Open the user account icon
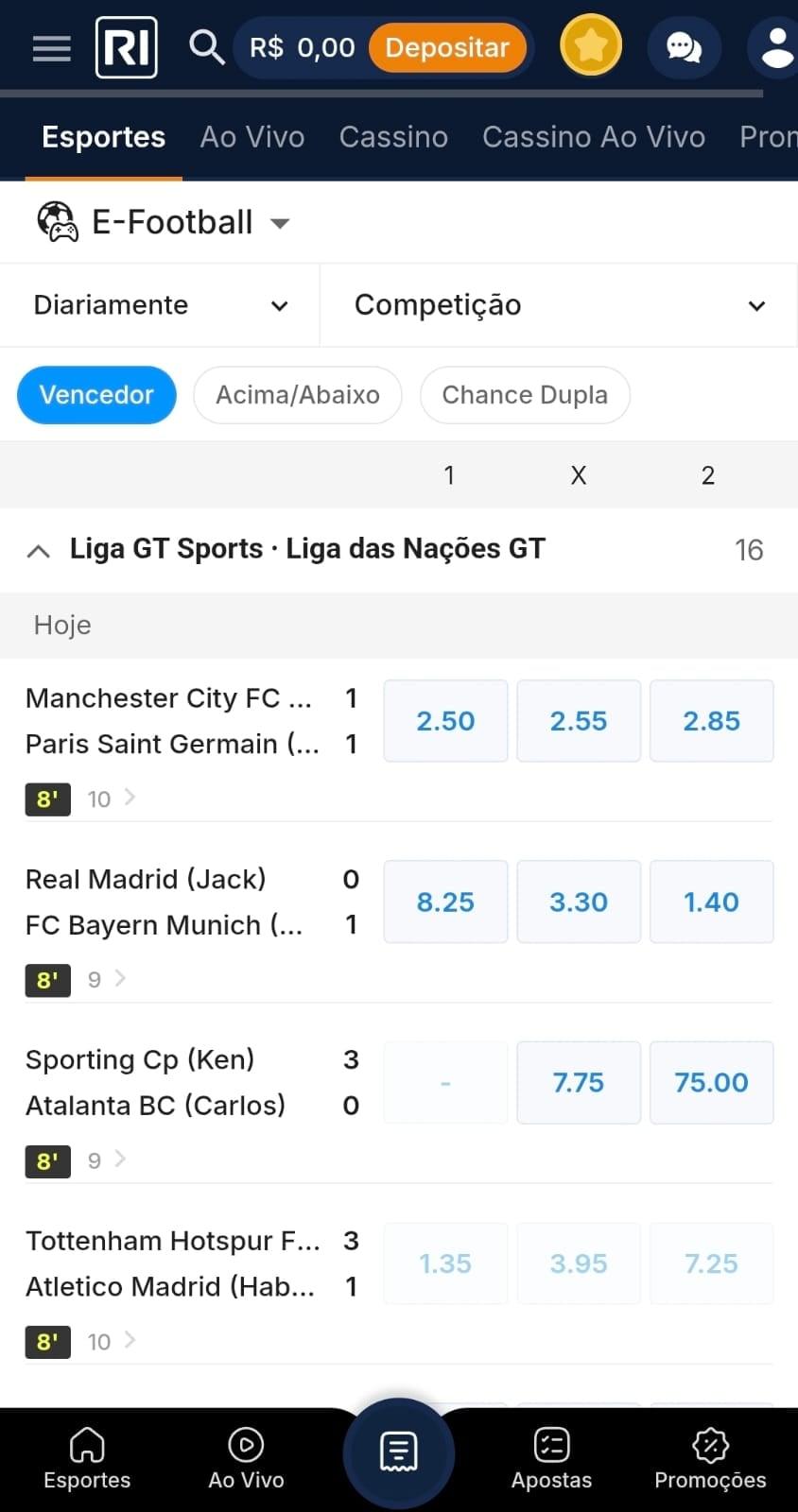 777,45
